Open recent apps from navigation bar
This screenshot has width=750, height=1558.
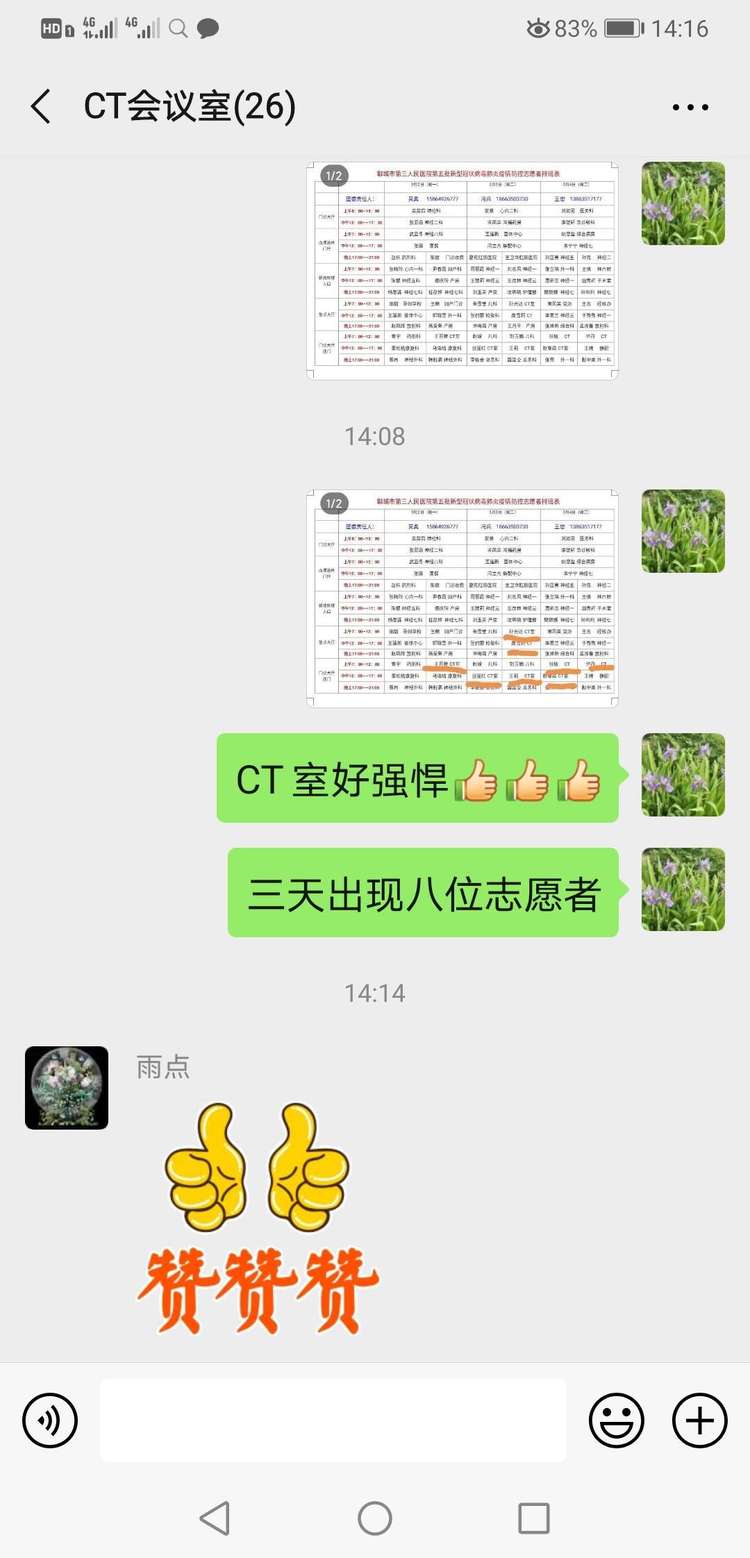(x=534, y=1518)
